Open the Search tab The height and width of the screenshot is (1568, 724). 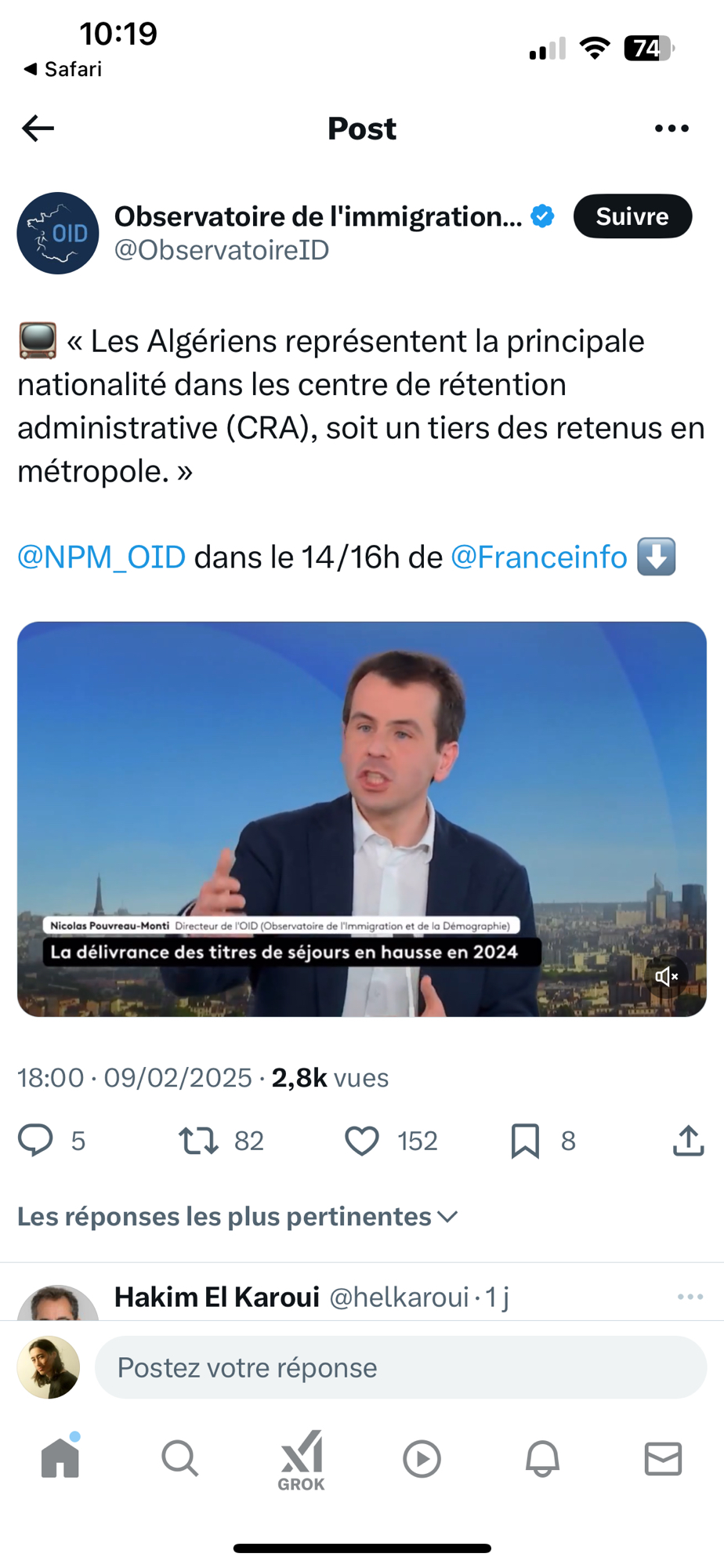(x=180, y=1458)
